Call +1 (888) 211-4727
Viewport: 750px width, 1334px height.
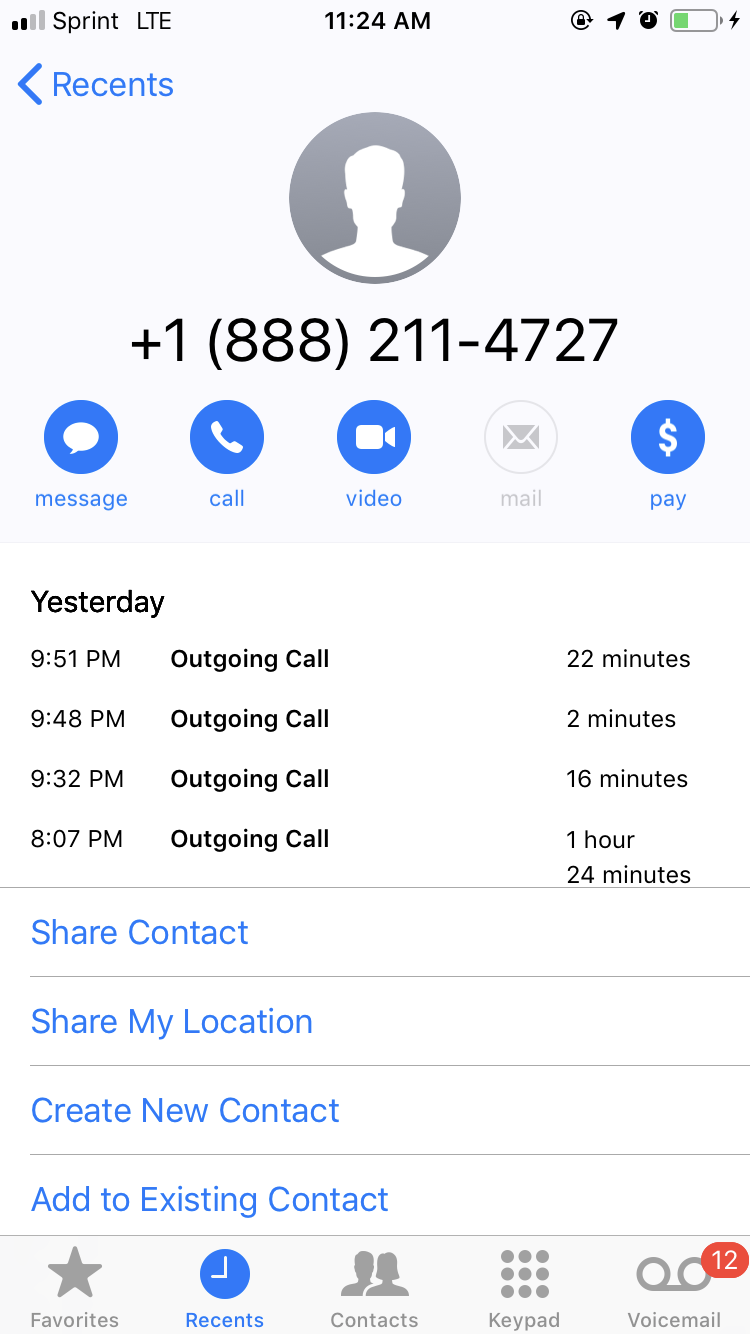(227, 438)
